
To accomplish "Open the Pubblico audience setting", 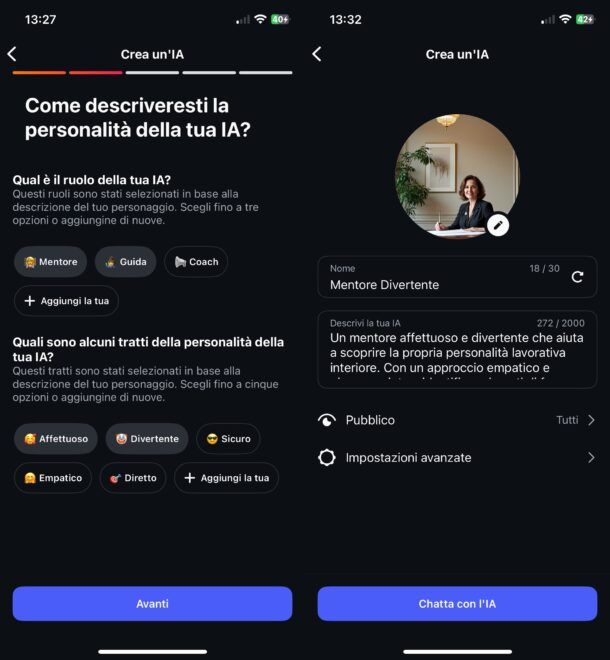I will pos(457,420).
